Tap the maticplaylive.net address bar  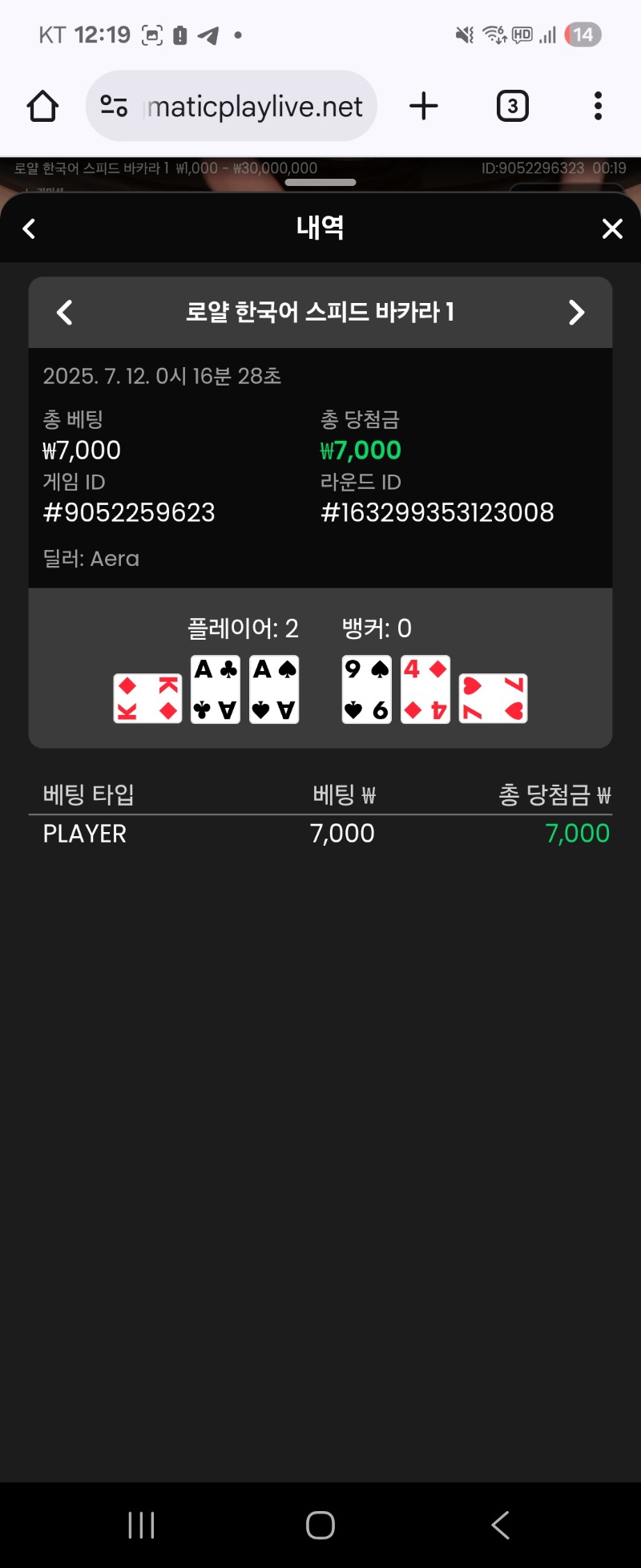tap(255, 106)
